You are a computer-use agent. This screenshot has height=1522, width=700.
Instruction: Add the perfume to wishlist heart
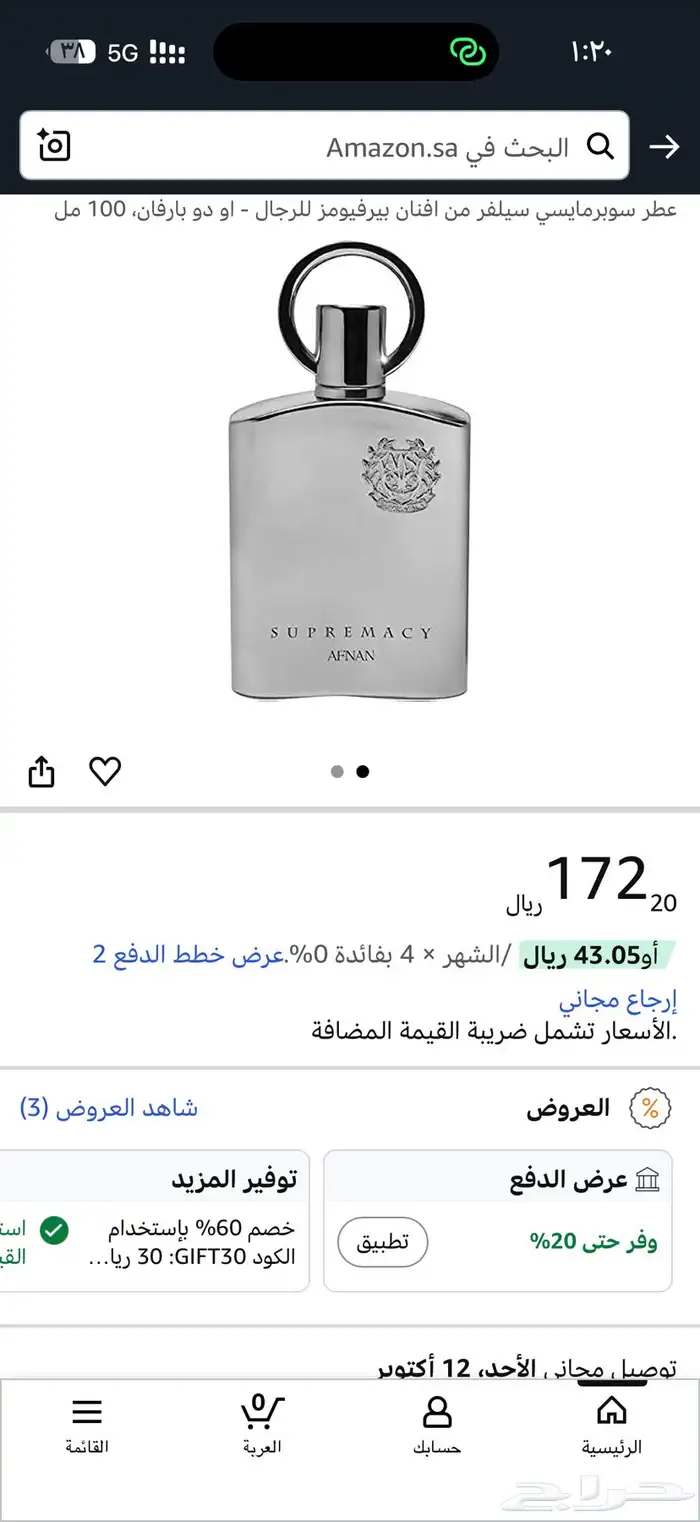click(105, 771)
